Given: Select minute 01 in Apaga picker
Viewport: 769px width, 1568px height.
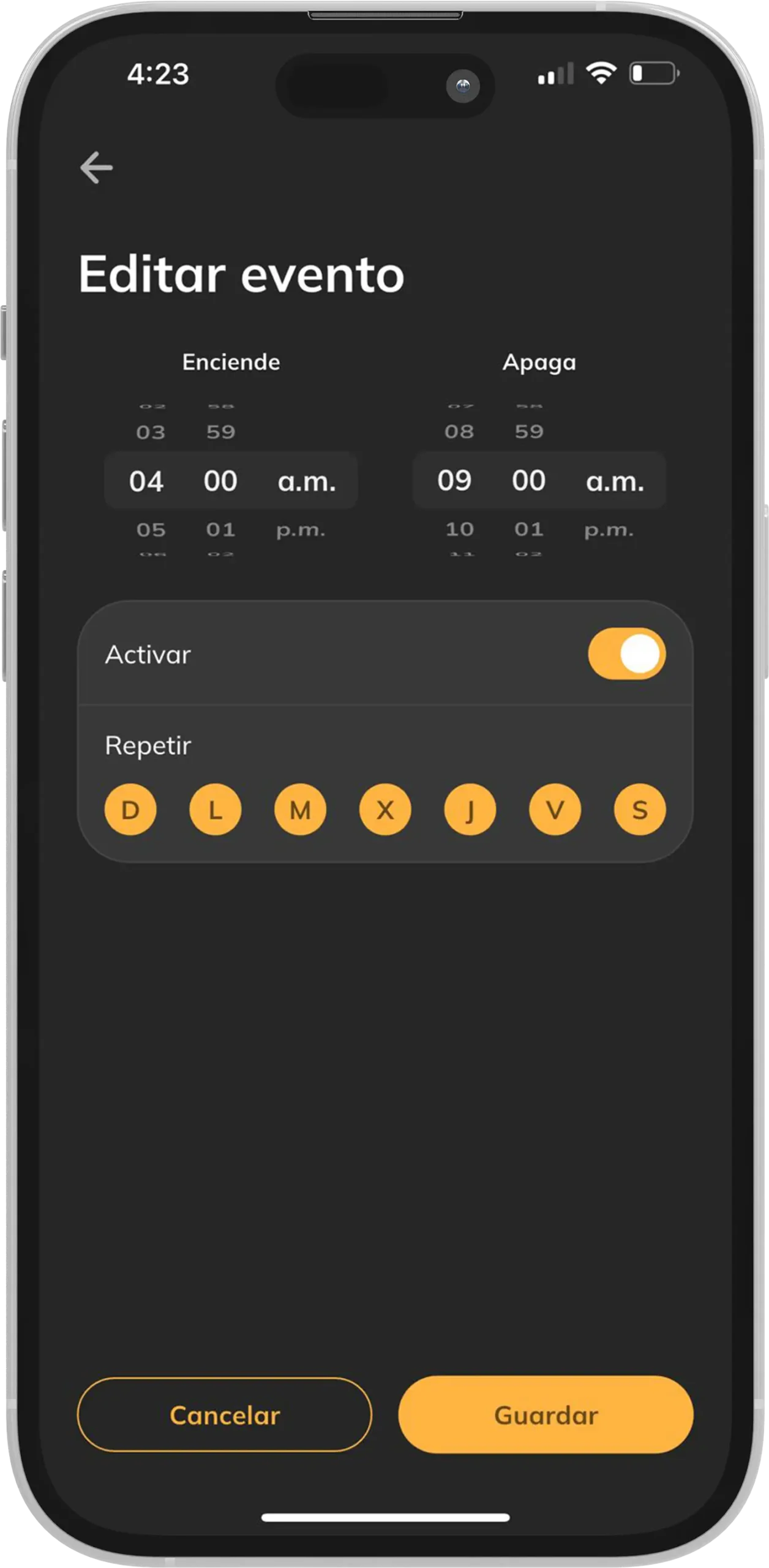Looking at the screenshot, I should pos(529,529).
